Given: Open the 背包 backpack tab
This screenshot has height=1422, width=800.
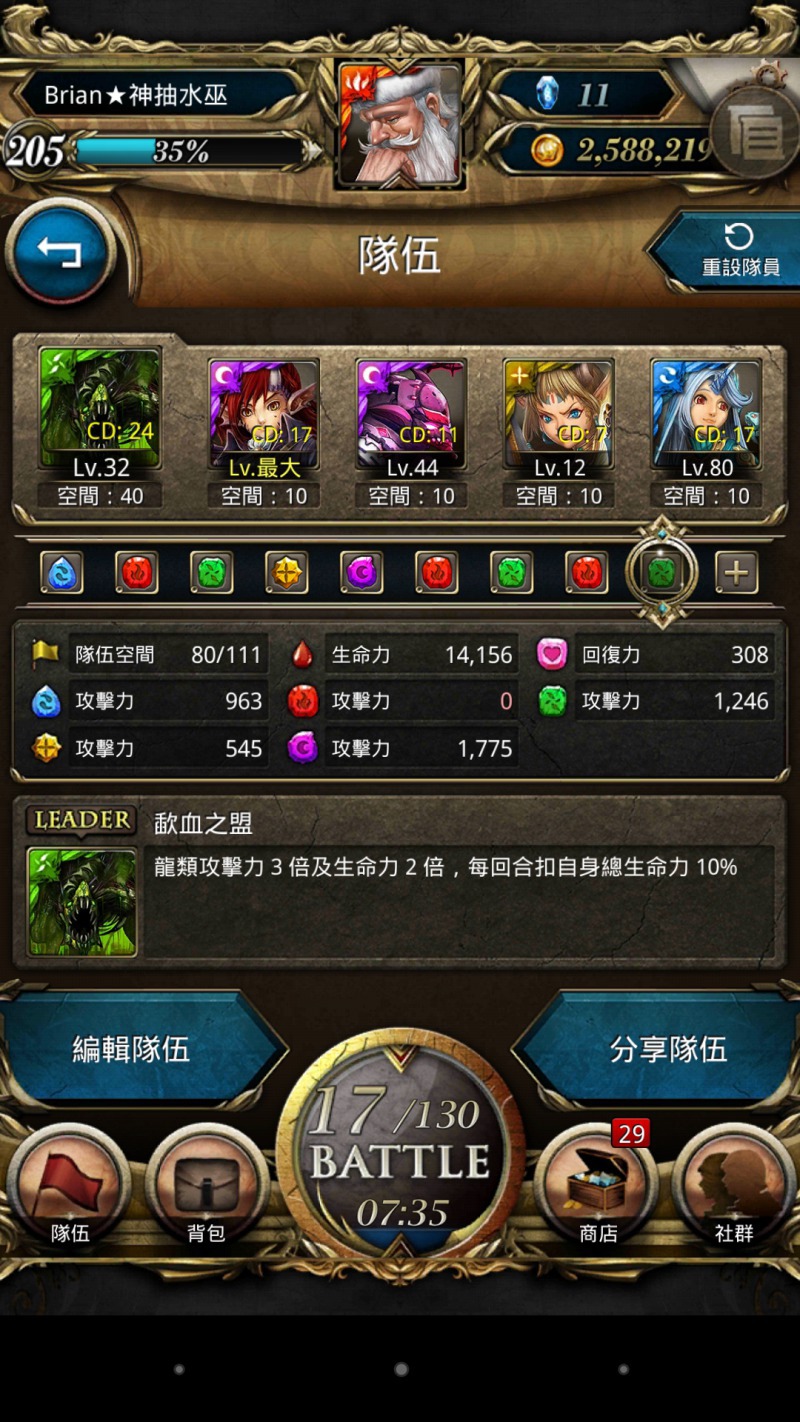Looking at the screenshot, I should pyautogui.click(x=206, y=1187).
